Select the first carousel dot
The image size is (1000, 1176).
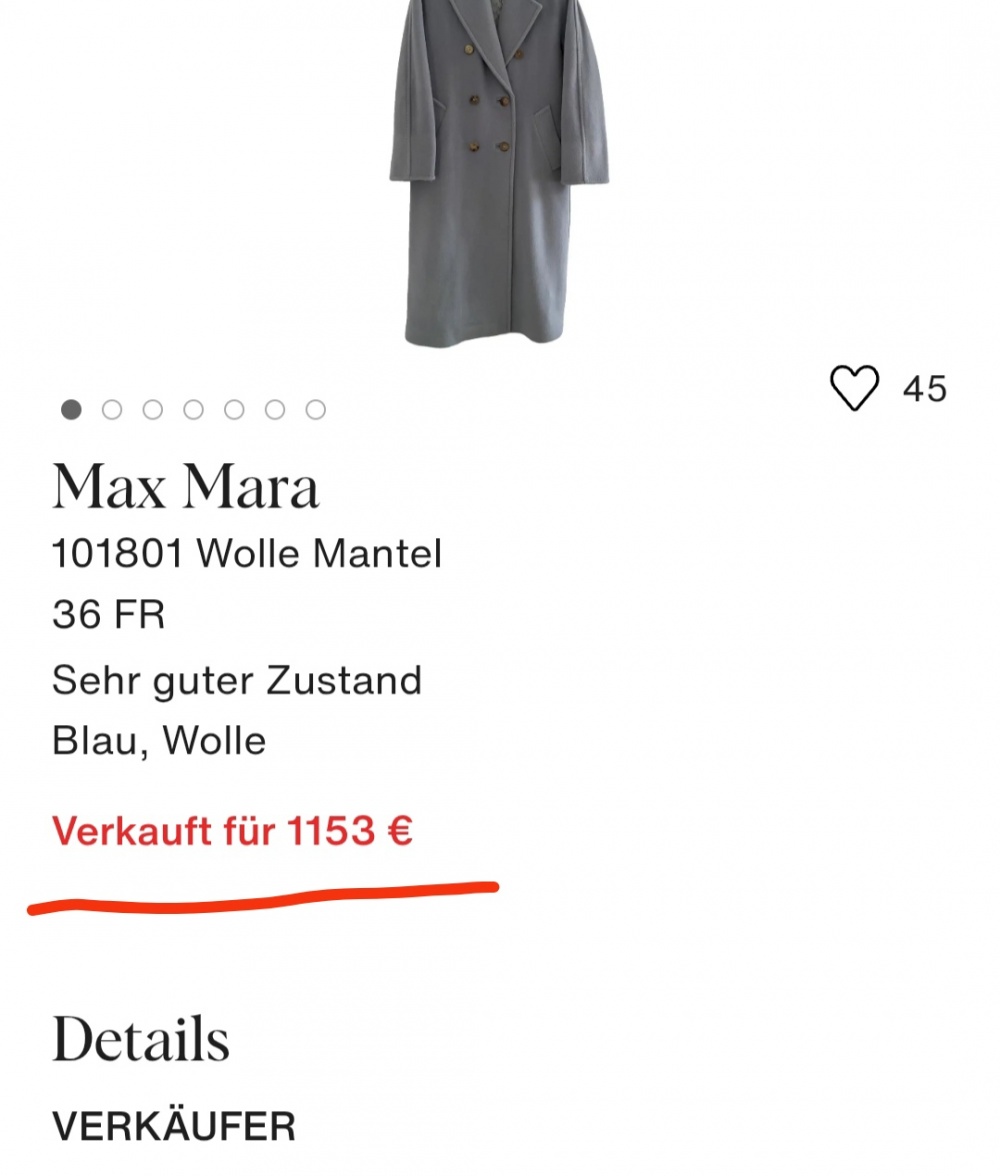click(x=71, y=409)
